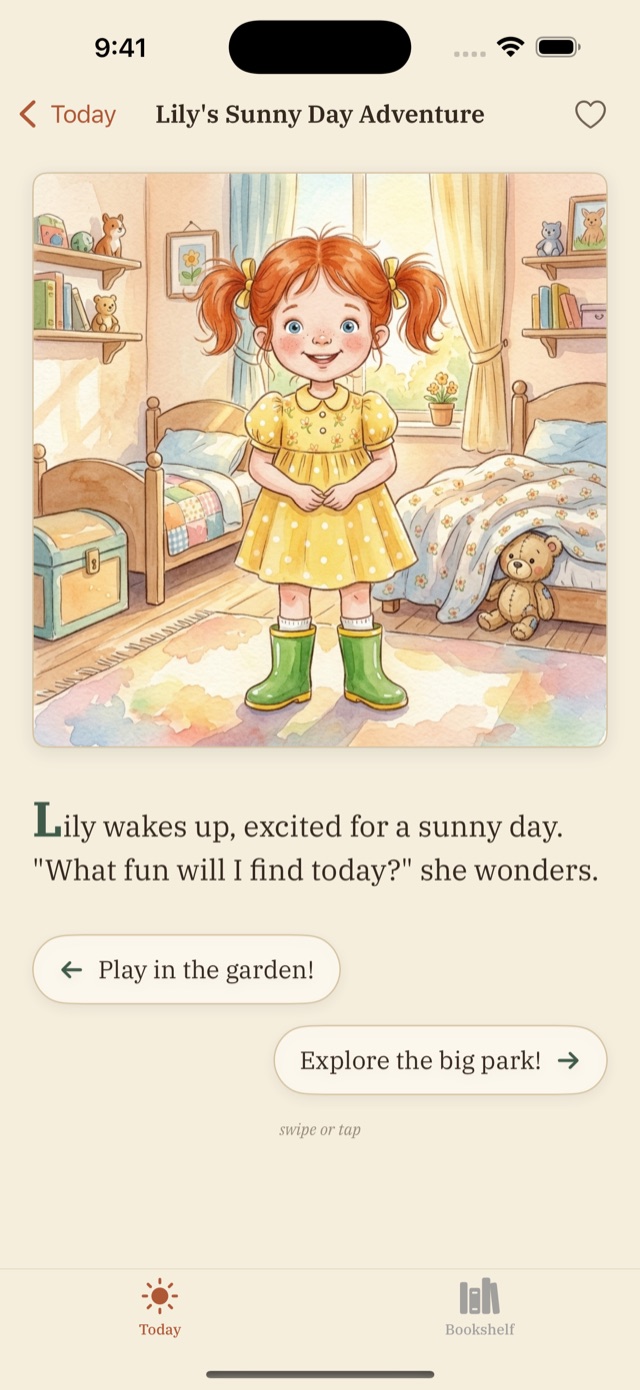Choose Play in the garden!
640x1390 pixels.
click(x=186, y=969)
